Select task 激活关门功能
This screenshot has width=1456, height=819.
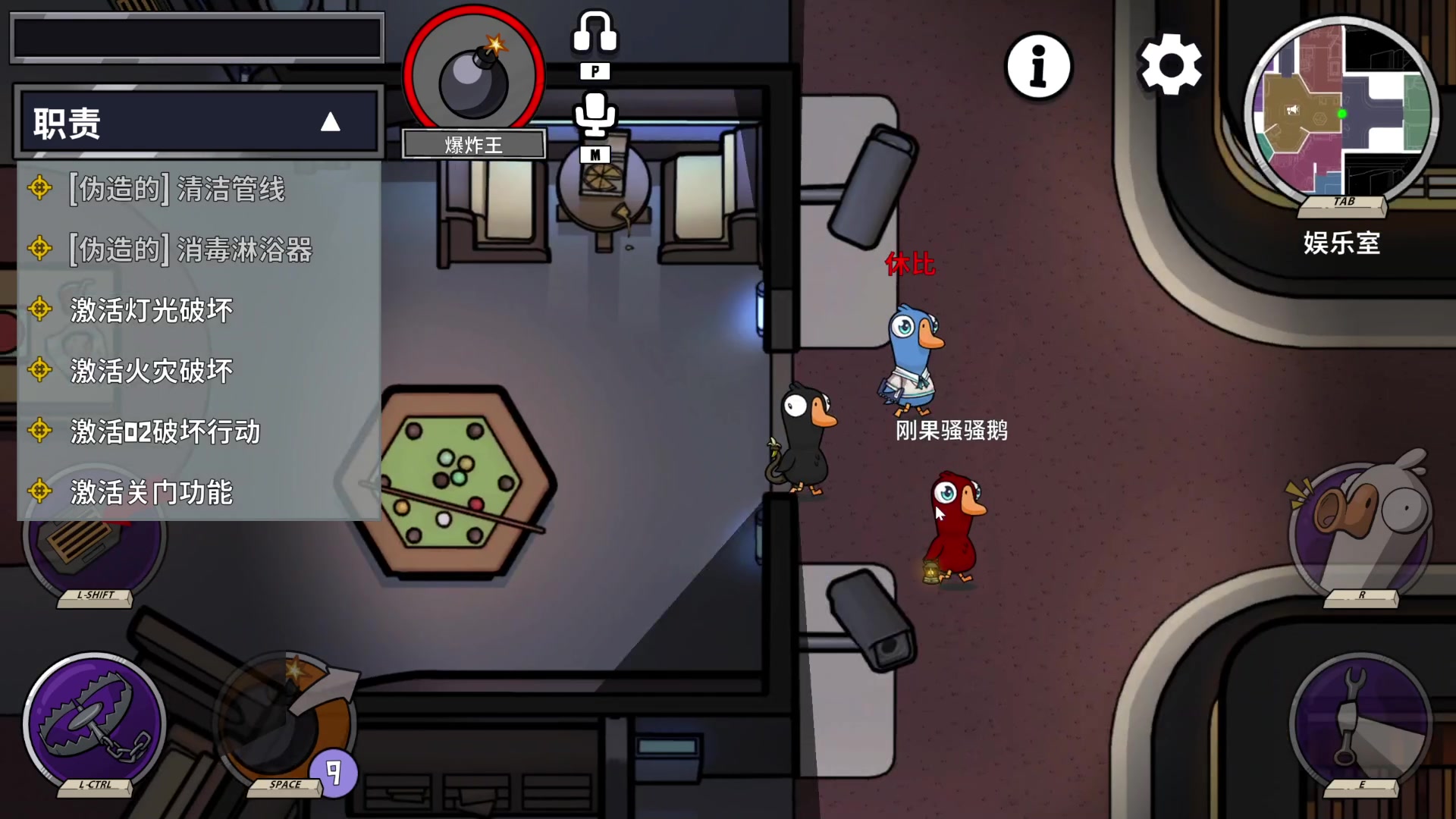[151, 493]
